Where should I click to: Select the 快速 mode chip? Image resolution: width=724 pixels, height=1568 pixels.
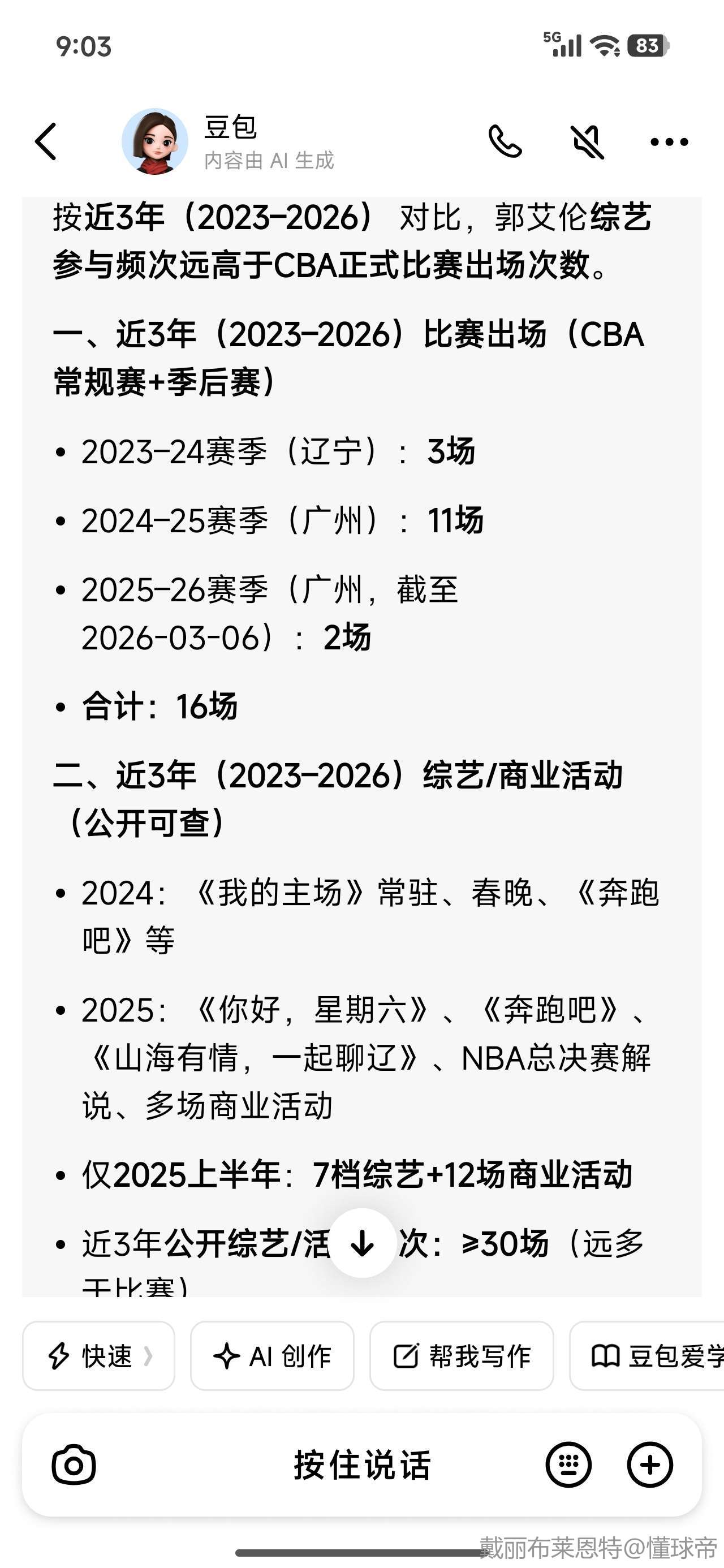98,1355
